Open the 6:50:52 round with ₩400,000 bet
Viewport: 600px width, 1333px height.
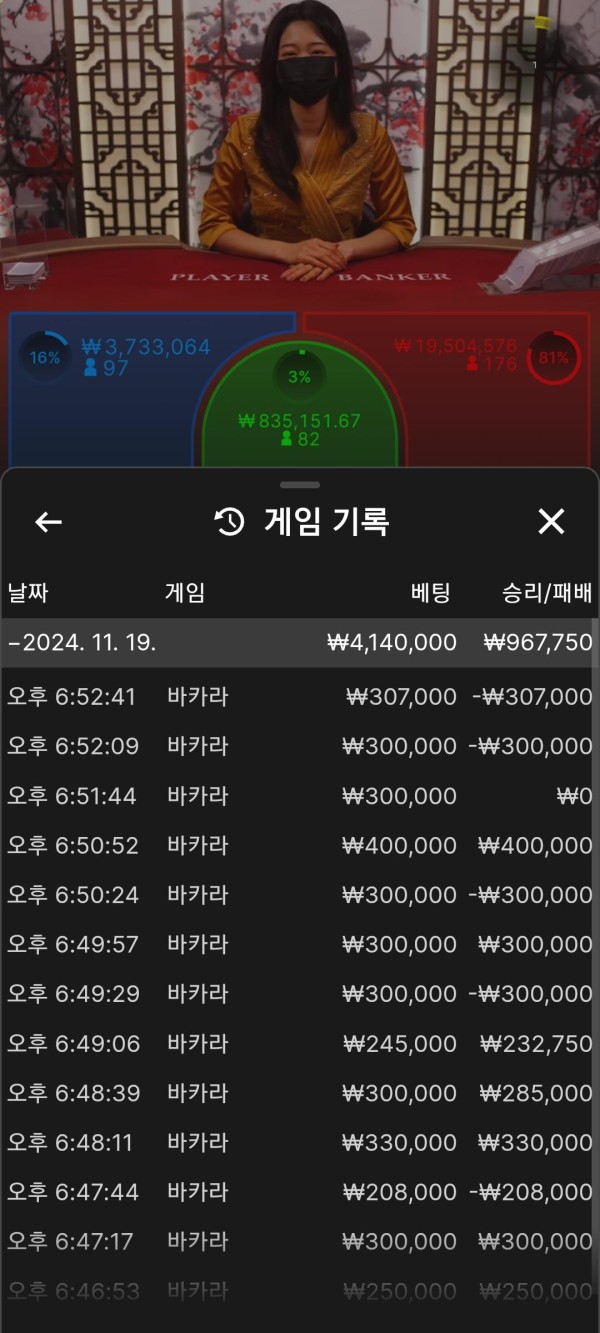300,846
